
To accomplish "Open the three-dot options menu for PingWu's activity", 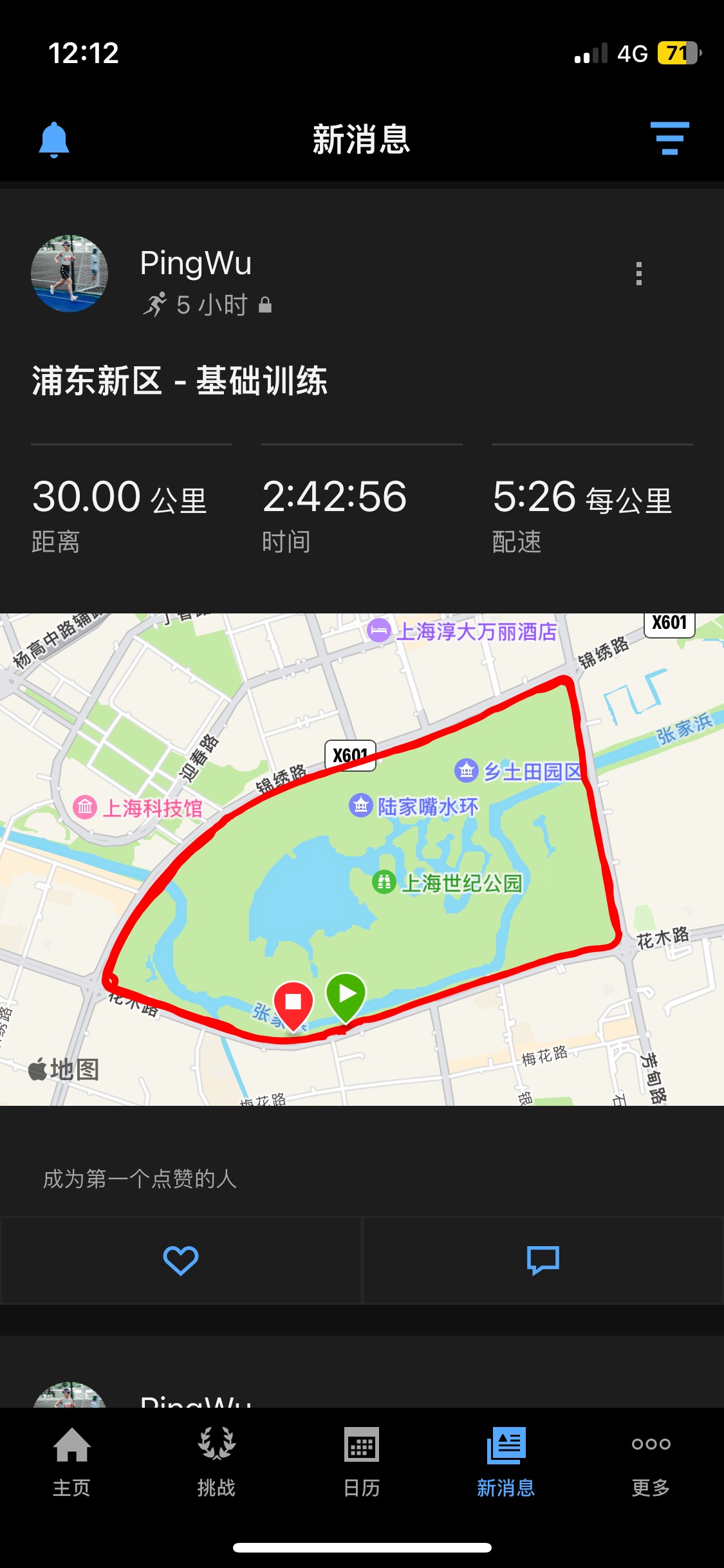I will tap(638, 273).
